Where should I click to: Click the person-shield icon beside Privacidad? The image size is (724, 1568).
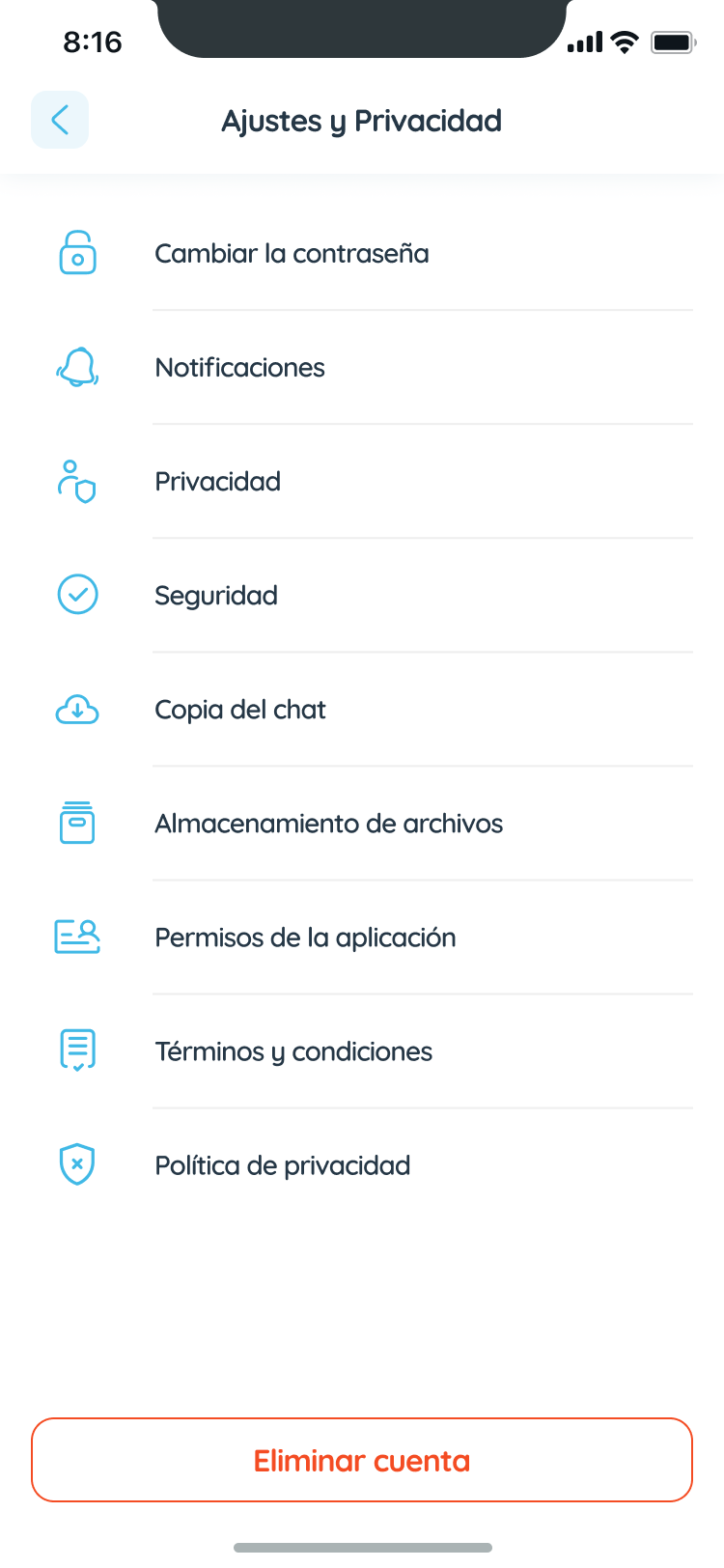[77, 481]
